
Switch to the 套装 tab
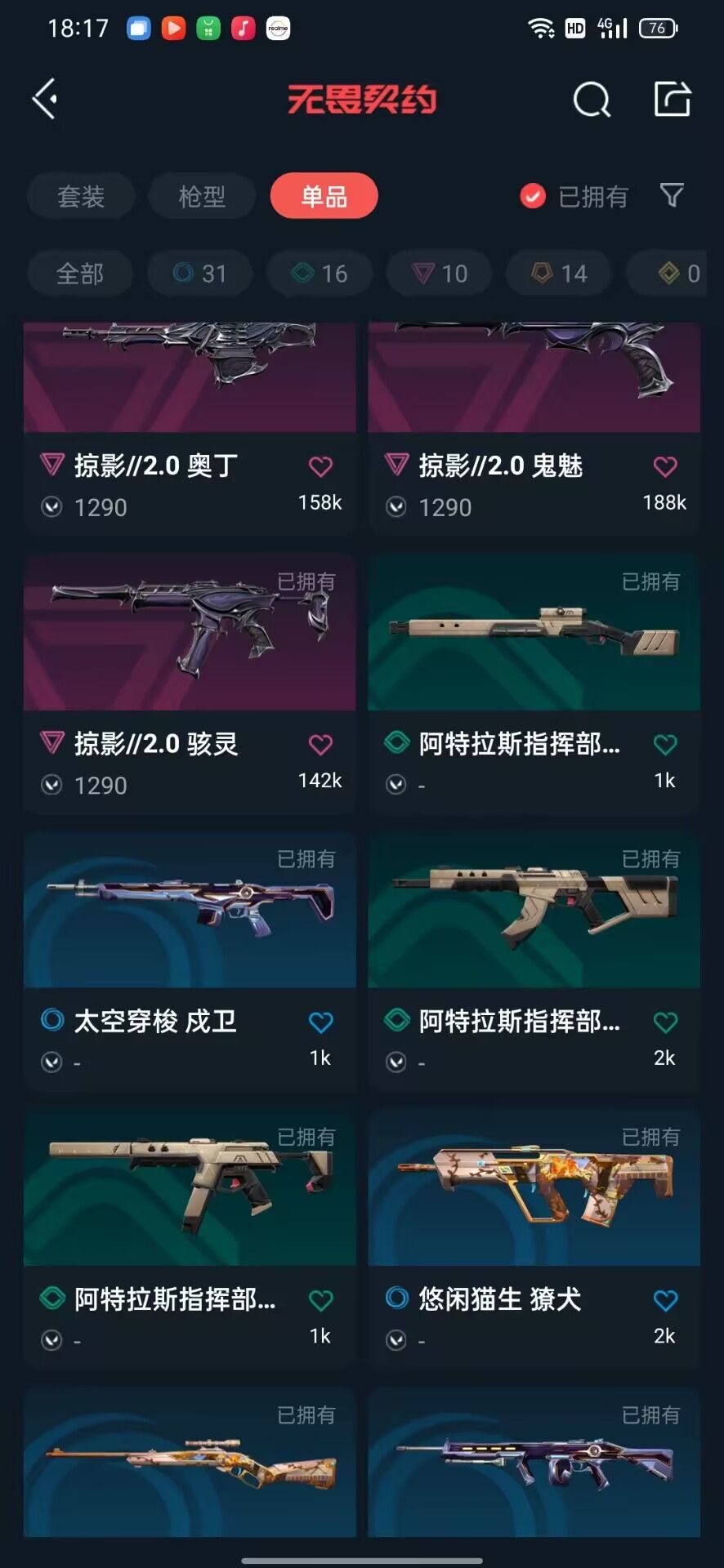(x=81, y=196)
